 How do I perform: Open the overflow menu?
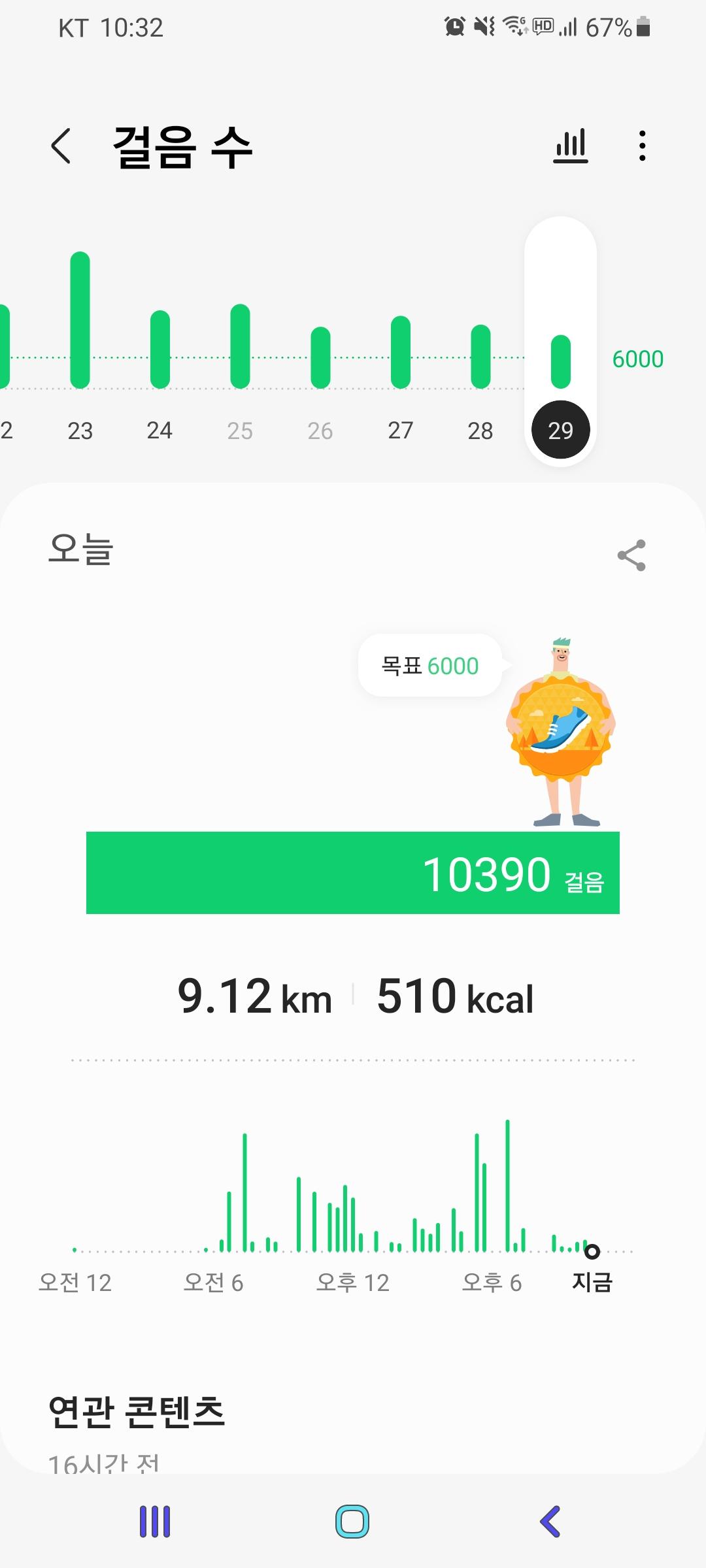coord(643,146)
